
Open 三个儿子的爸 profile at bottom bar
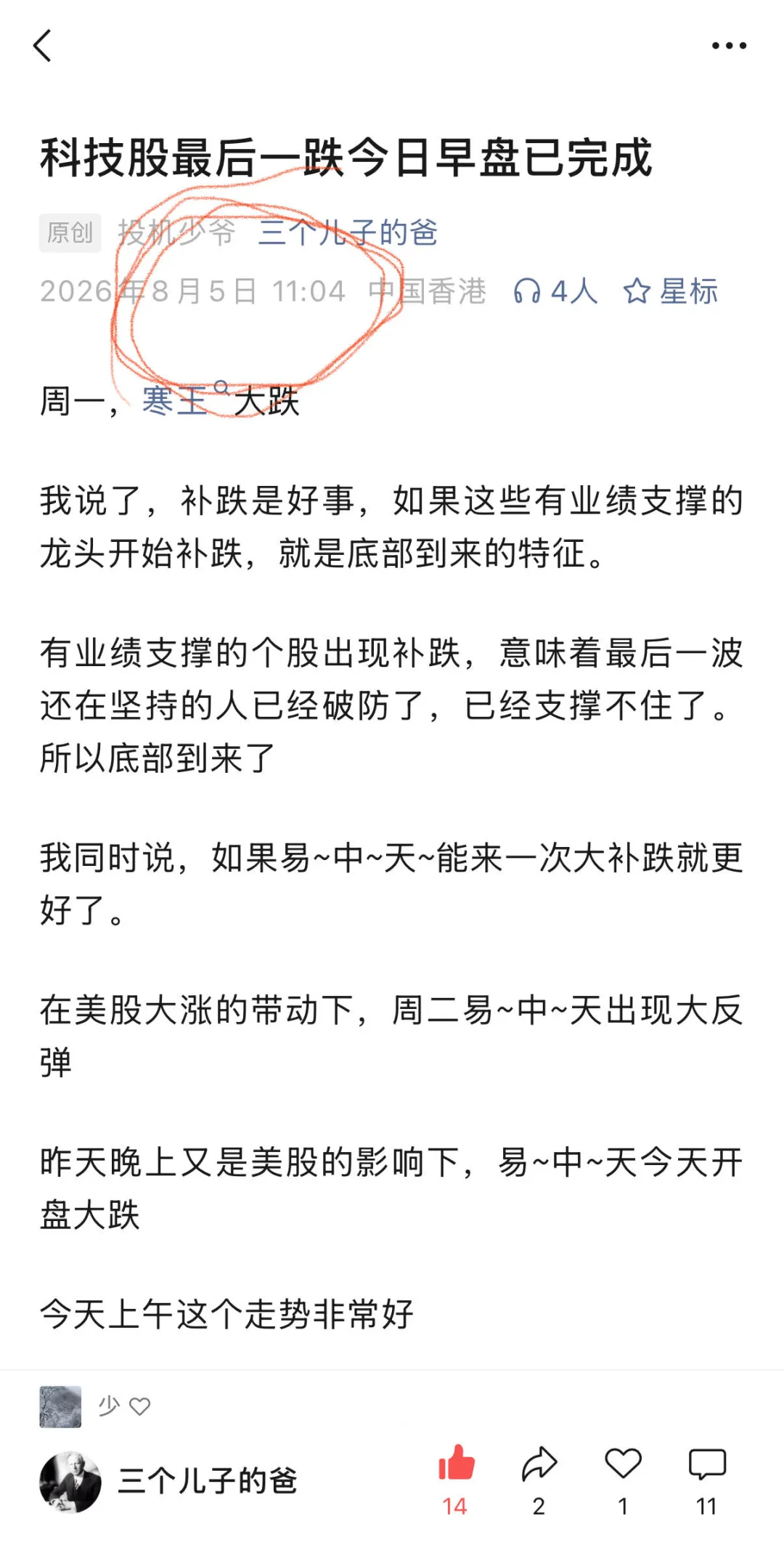[x=168, y=1482]
